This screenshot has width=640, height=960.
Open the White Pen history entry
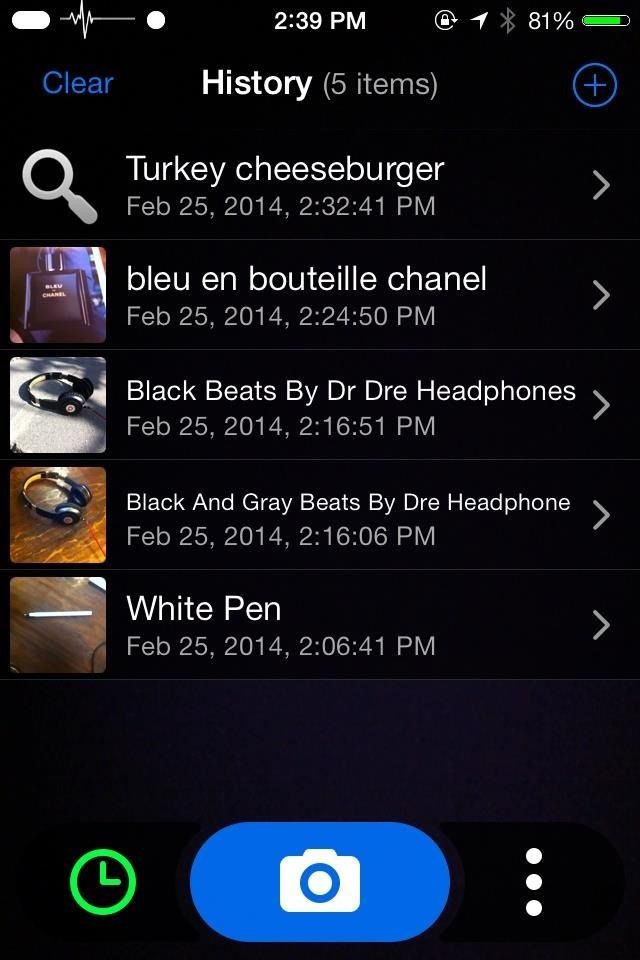pos(320,625)
